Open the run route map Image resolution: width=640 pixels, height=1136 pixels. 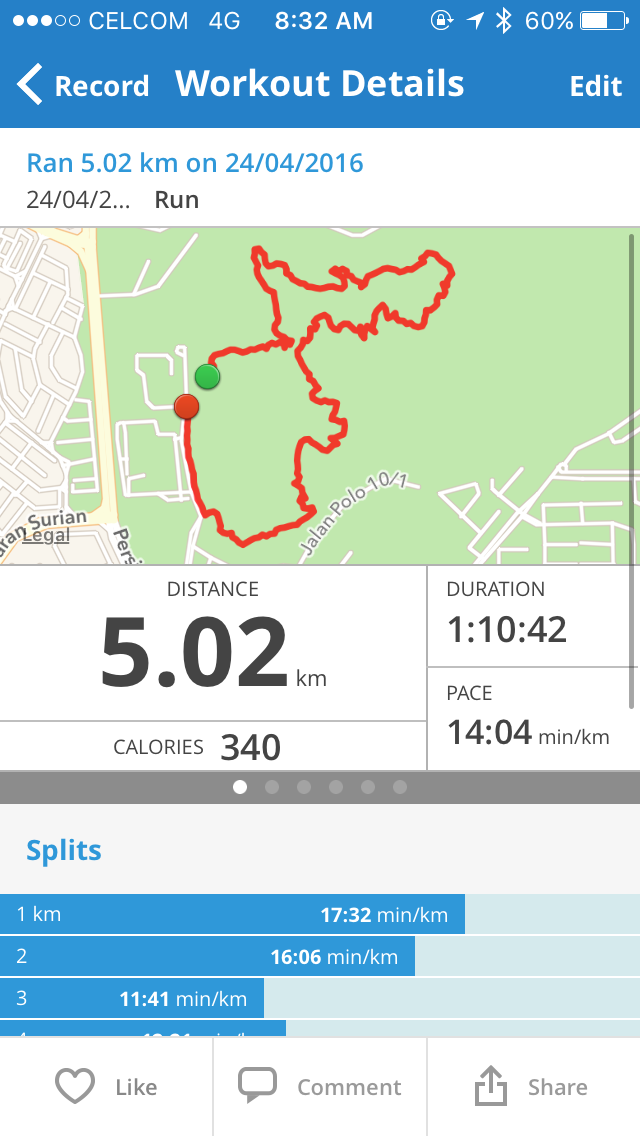(320, 396)
